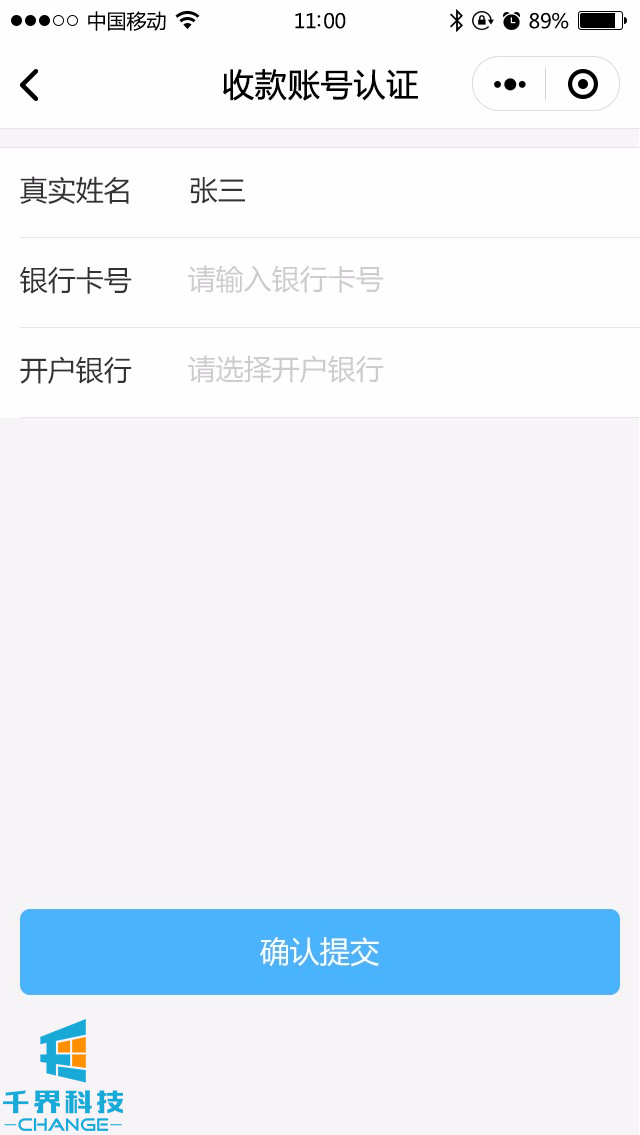
Task: Edit the 真实姓名 field showing 张三
Action: 400,191
